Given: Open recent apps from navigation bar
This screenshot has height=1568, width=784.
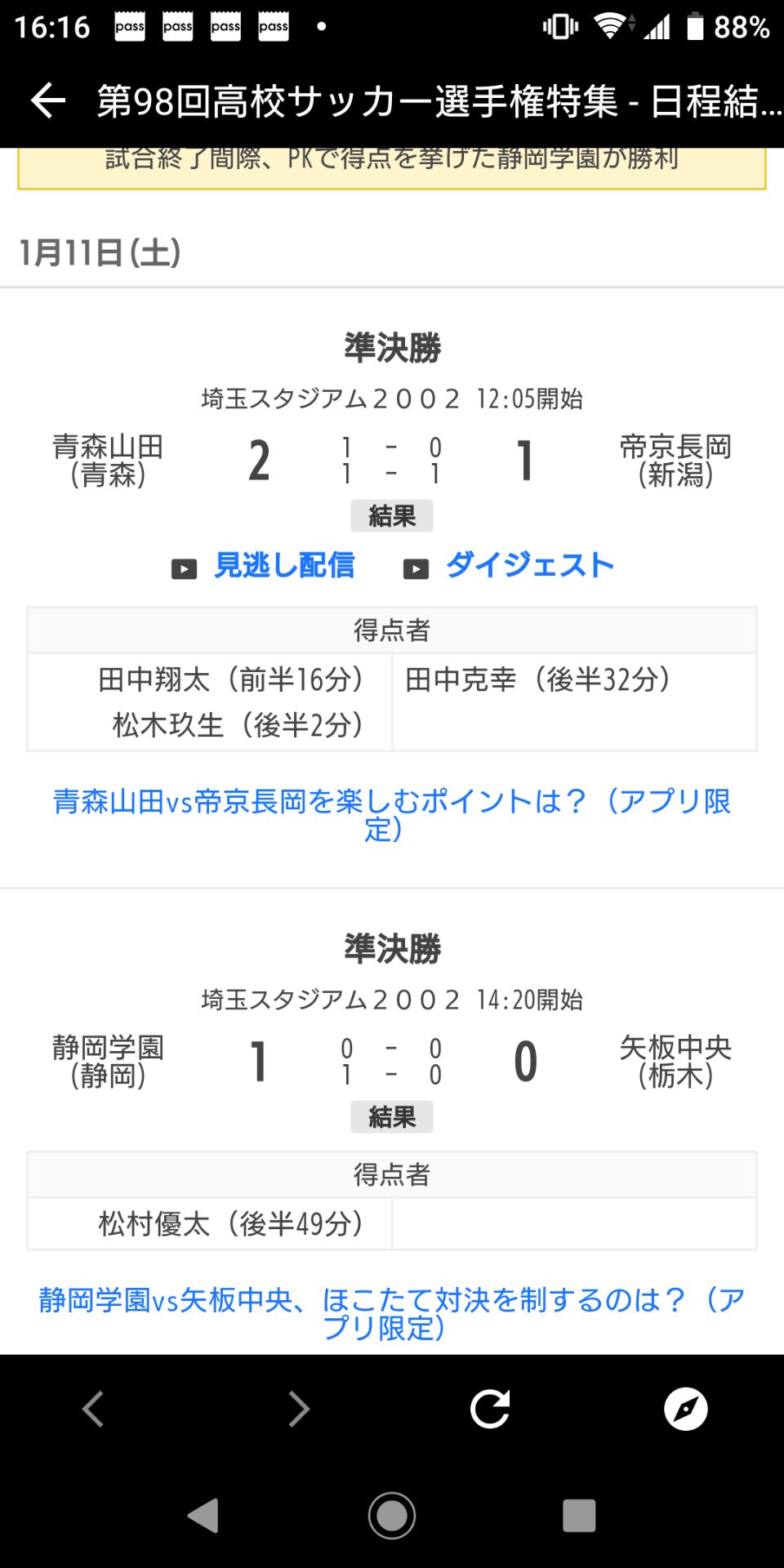Looking at the screenshot, I should click(x=579, y=1516).
